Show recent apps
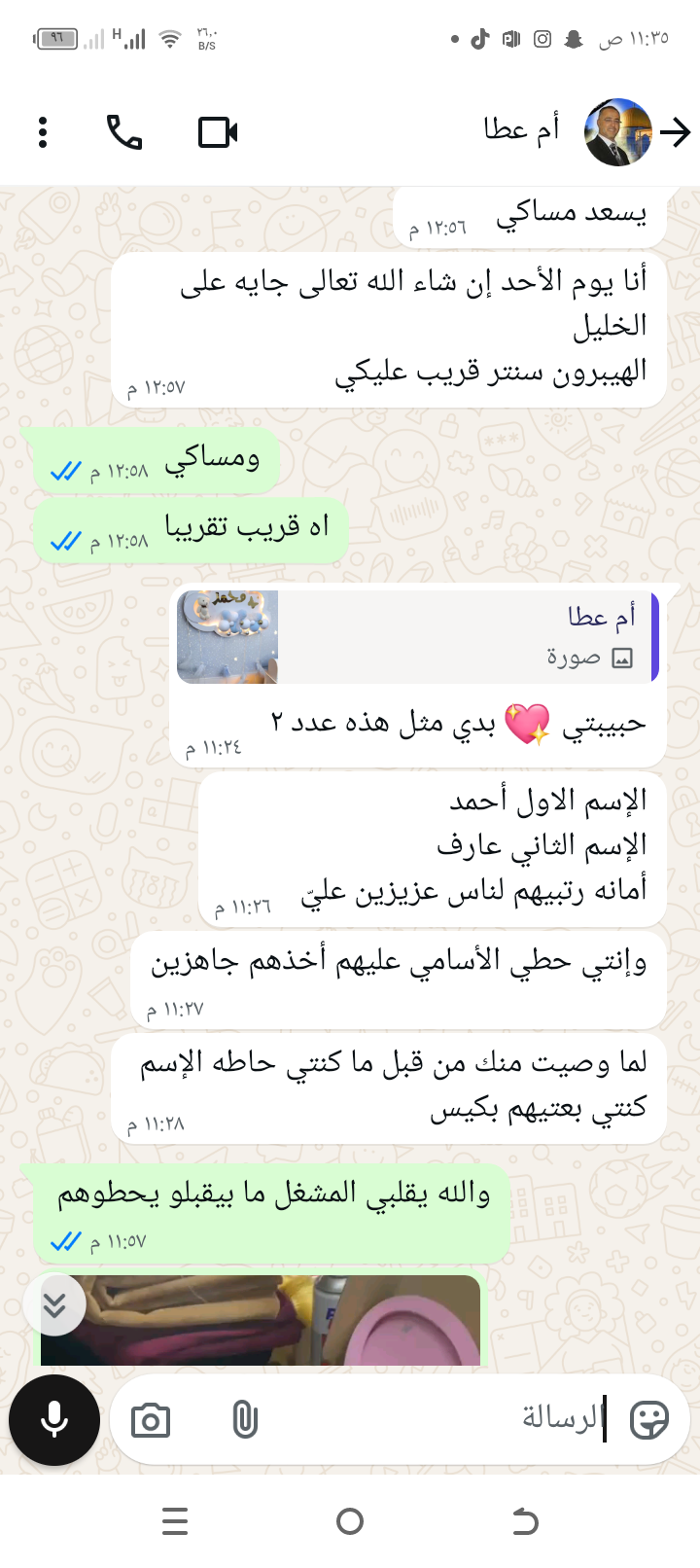Viewport: 700px width, 1568px height. pos(175,1521)
